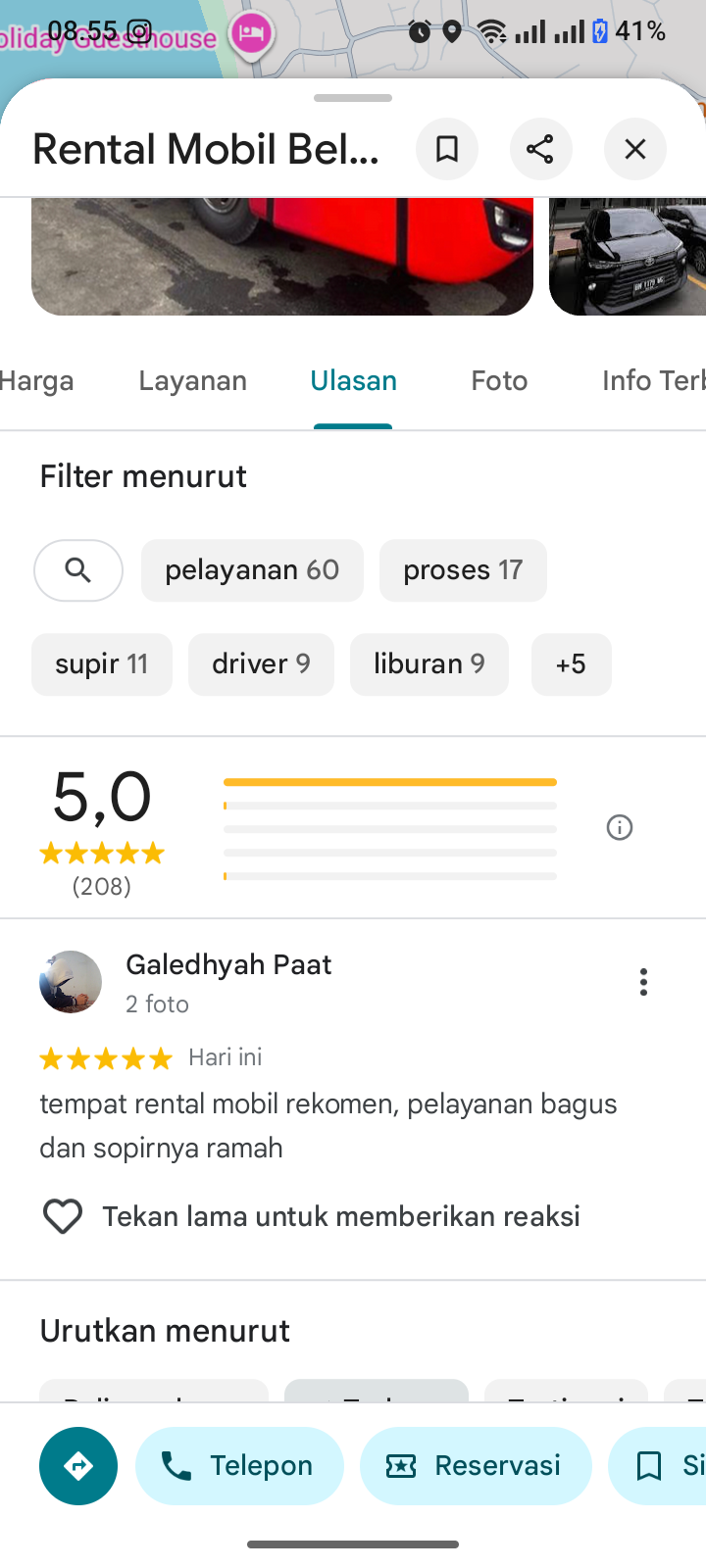This screenshot has height=1568, width=706.
Task: Apply the liburan filter chip
Action: 429,664
